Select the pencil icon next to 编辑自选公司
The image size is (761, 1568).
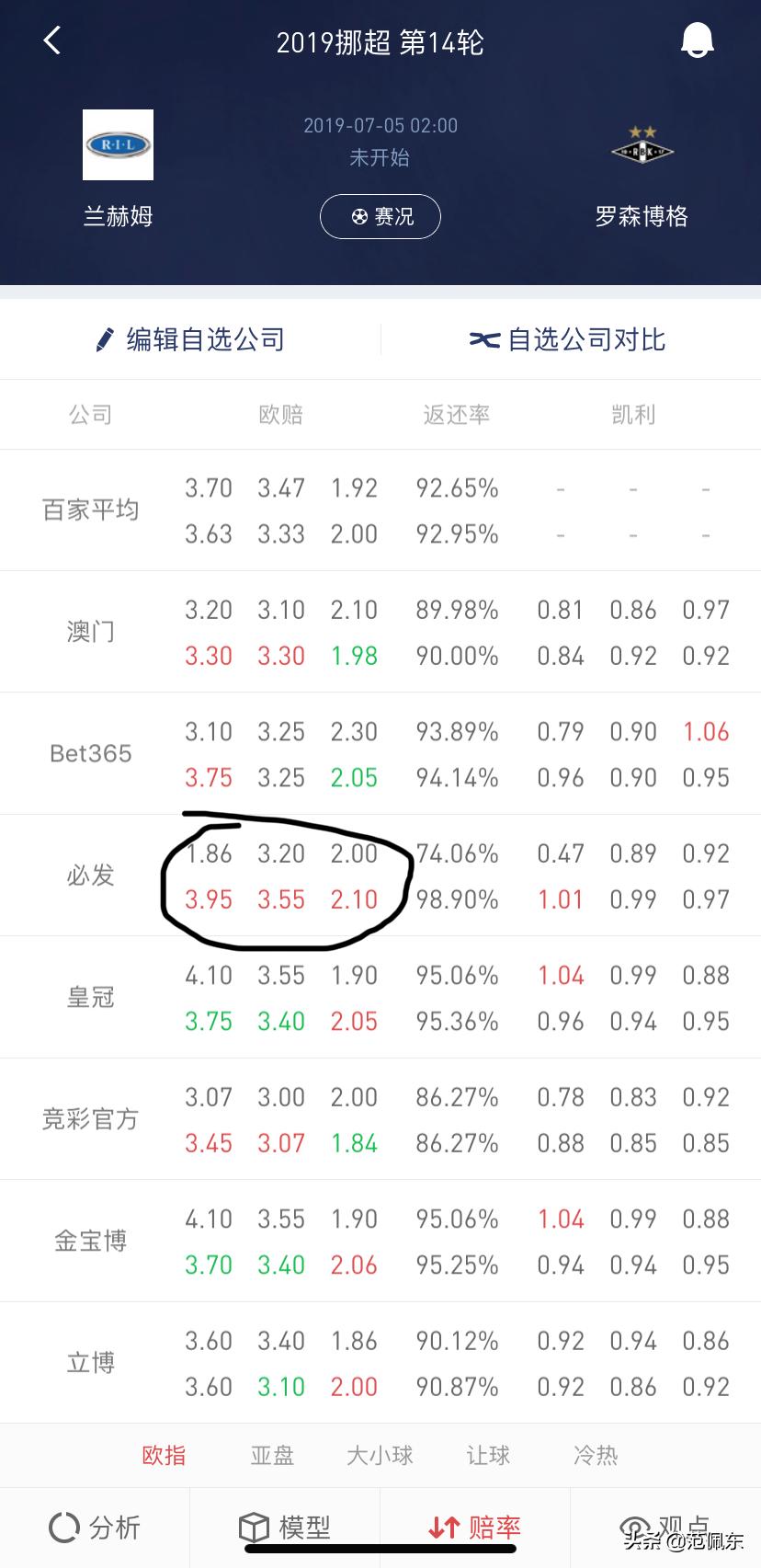pos(107,339)
